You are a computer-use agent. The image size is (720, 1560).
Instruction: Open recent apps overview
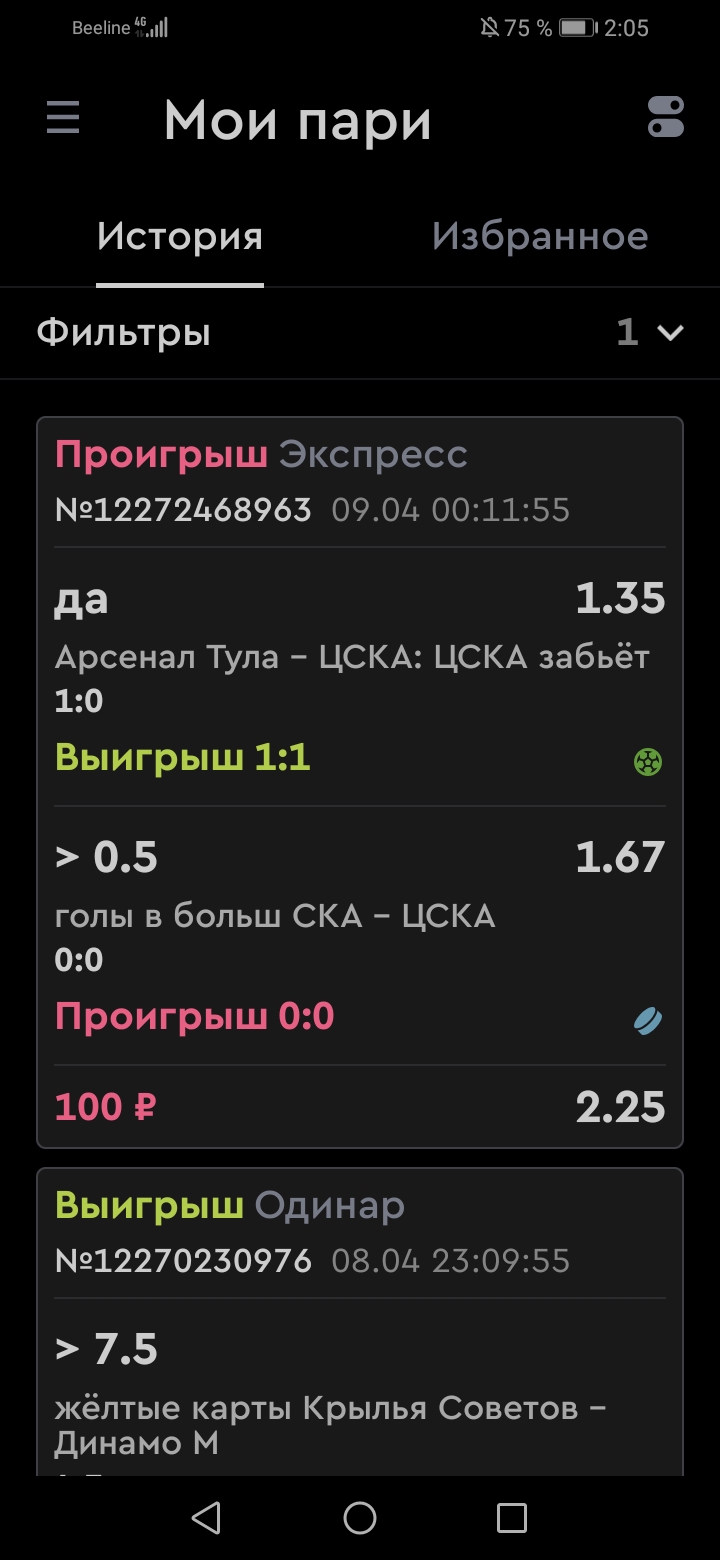[511, 1518]
